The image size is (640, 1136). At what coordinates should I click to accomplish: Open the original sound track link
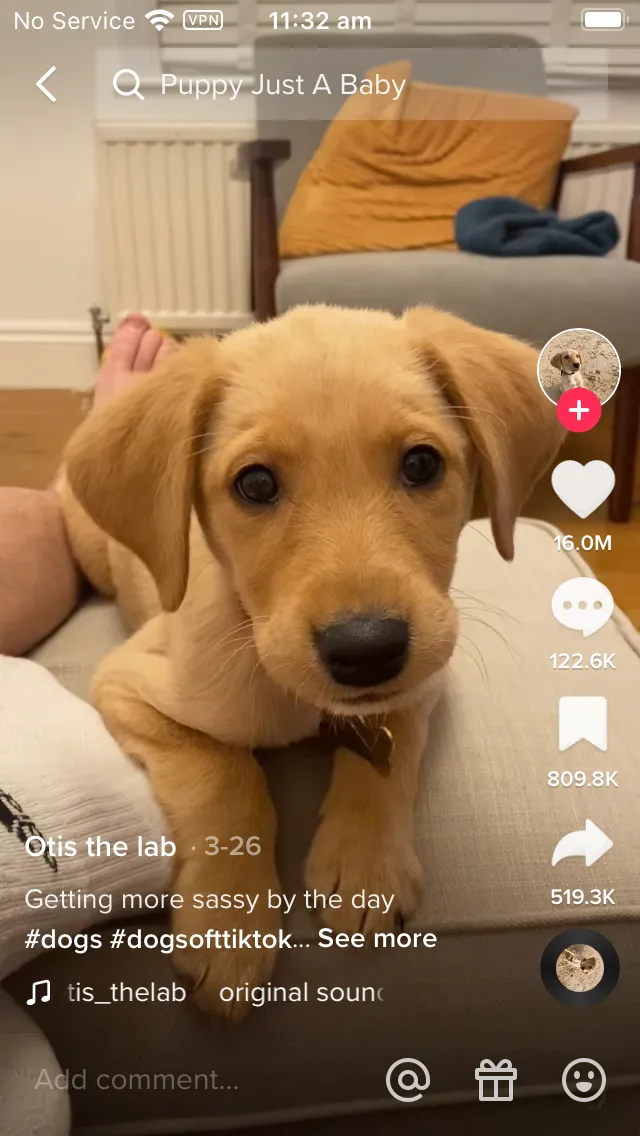point(225,993)
